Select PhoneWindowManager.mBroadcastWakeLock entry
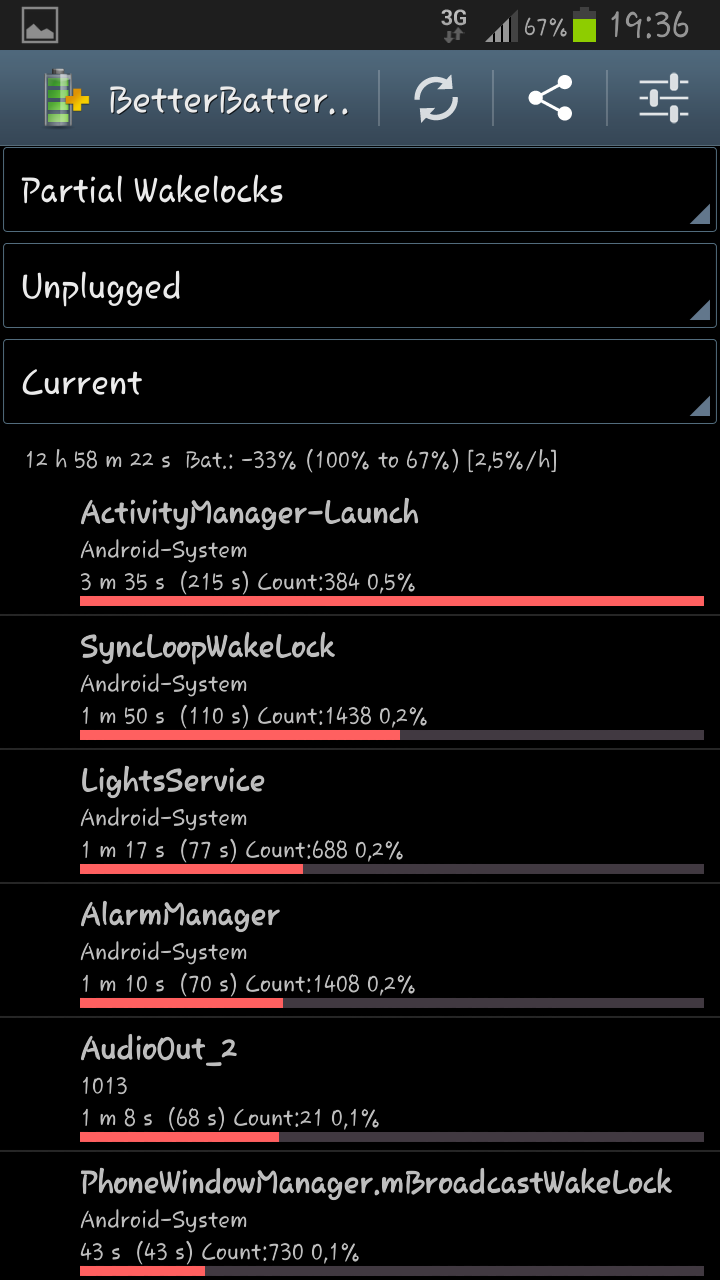Viewport: 720px width, 1280px height. coord(360,1216)
